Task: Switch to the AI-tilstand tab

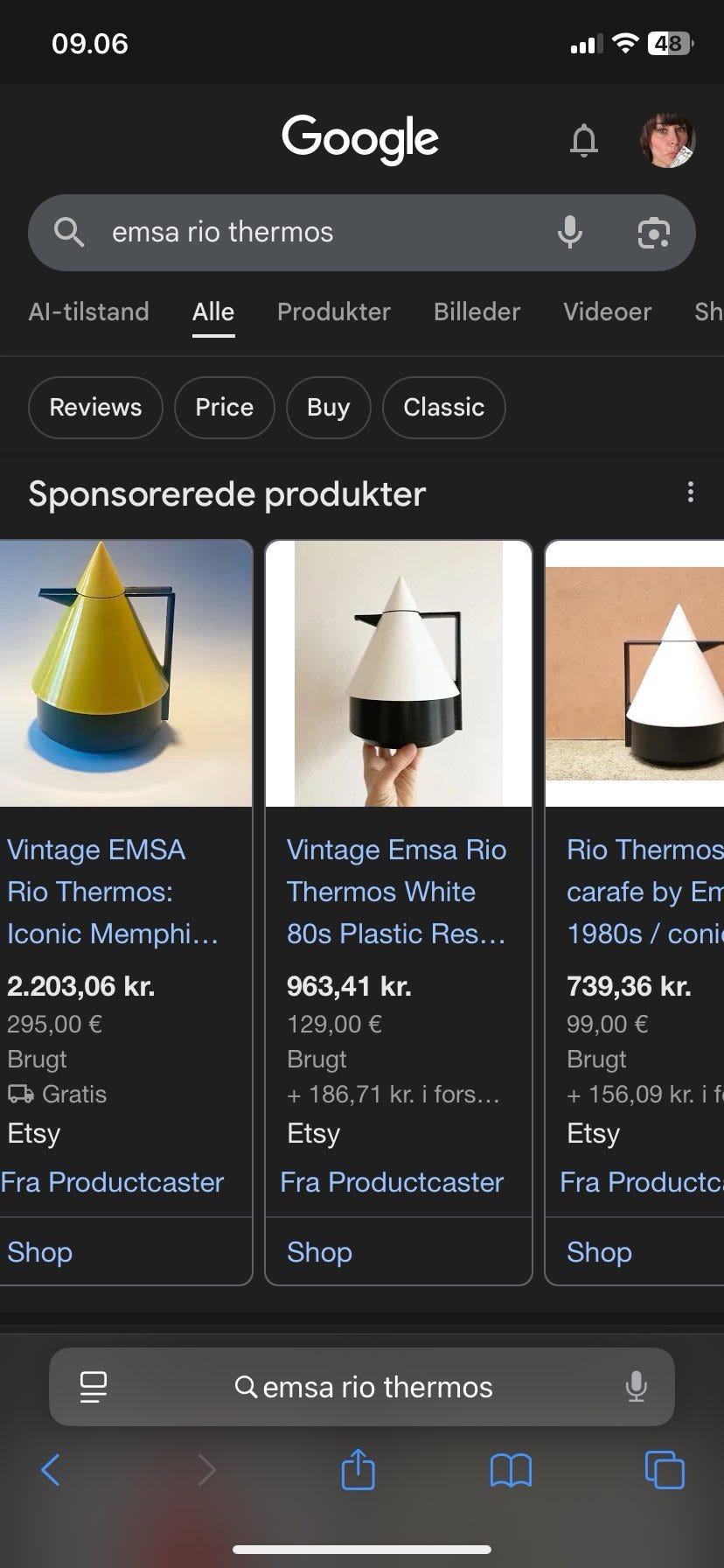Action: [x=88, y=311]
